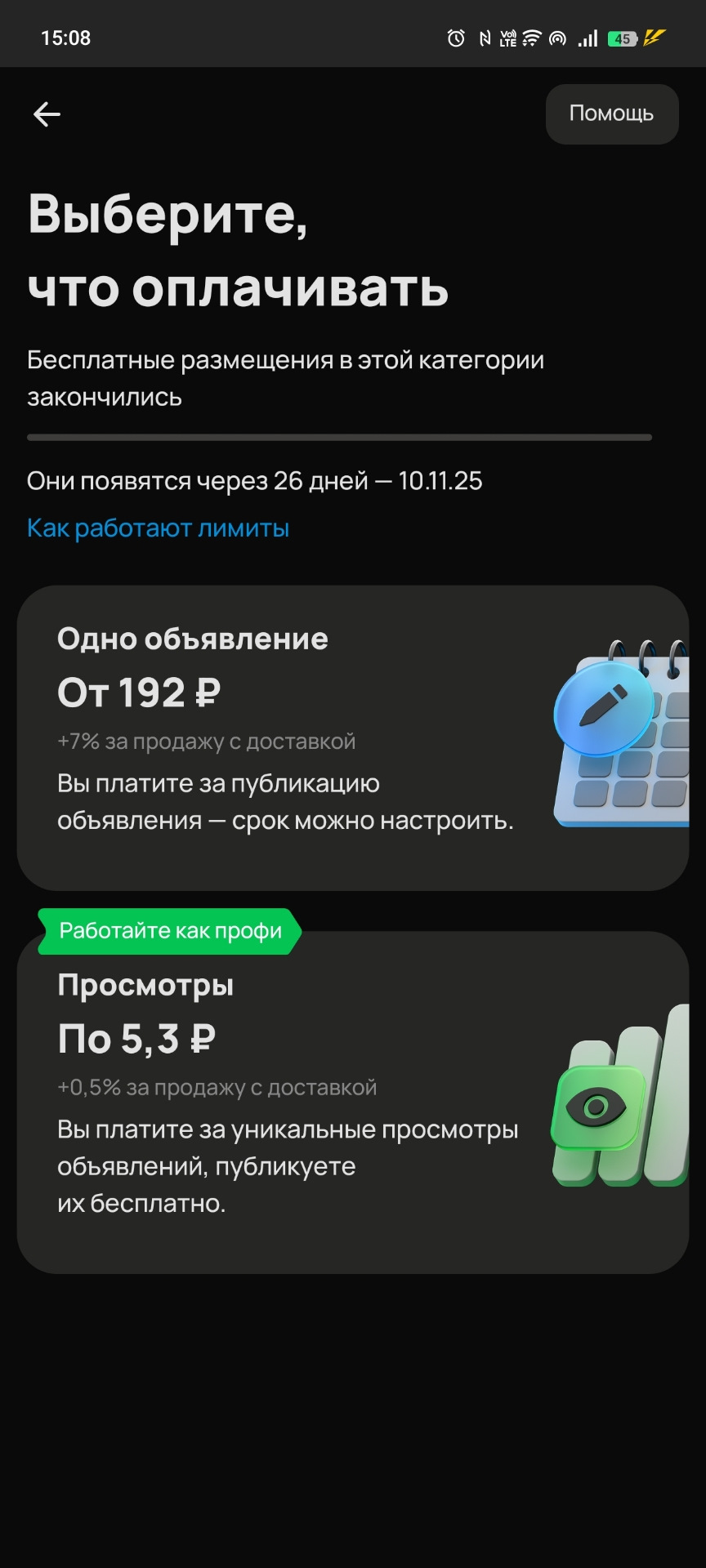706x1568 pixels.
Task: Open the Помощь help button
Action: coord(611,114)
